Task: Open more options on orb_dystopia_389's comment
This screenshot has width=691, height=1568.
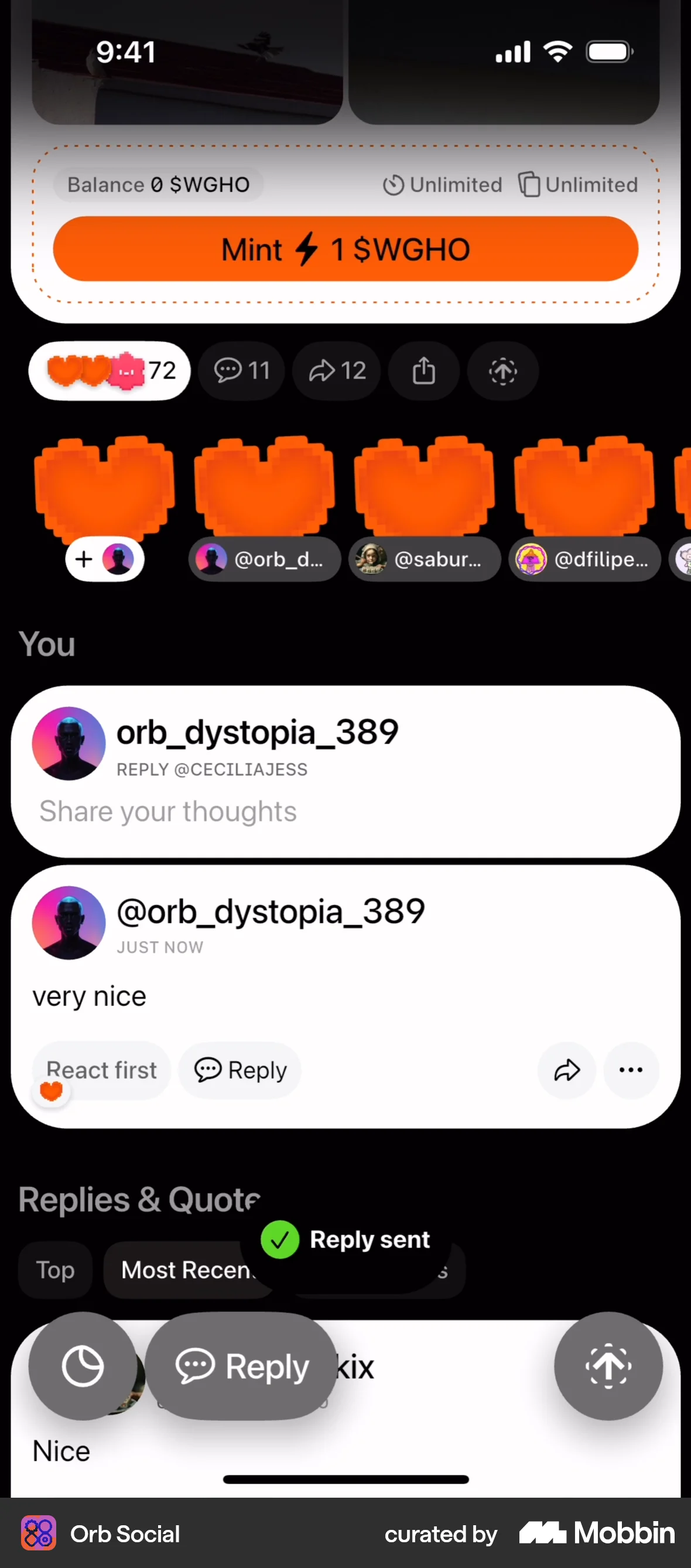Action: click(631, 1070)
